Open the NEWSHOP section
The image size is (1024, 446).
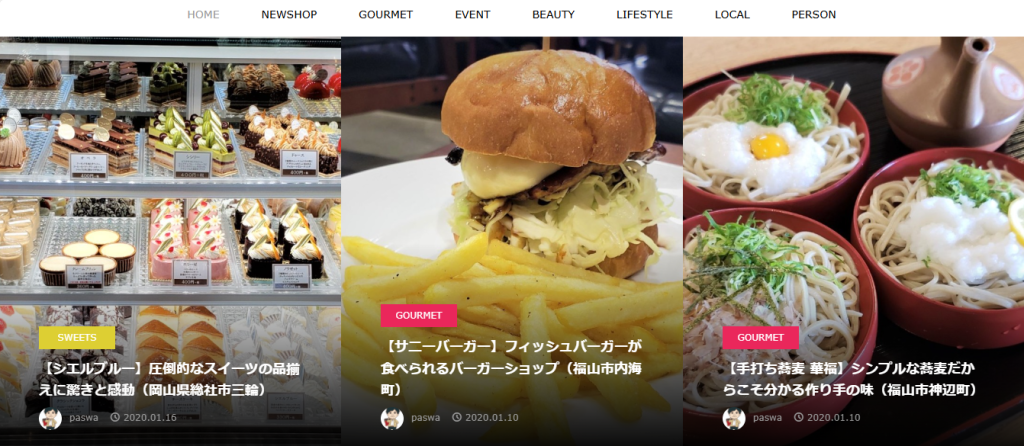[x=289, y=15]
